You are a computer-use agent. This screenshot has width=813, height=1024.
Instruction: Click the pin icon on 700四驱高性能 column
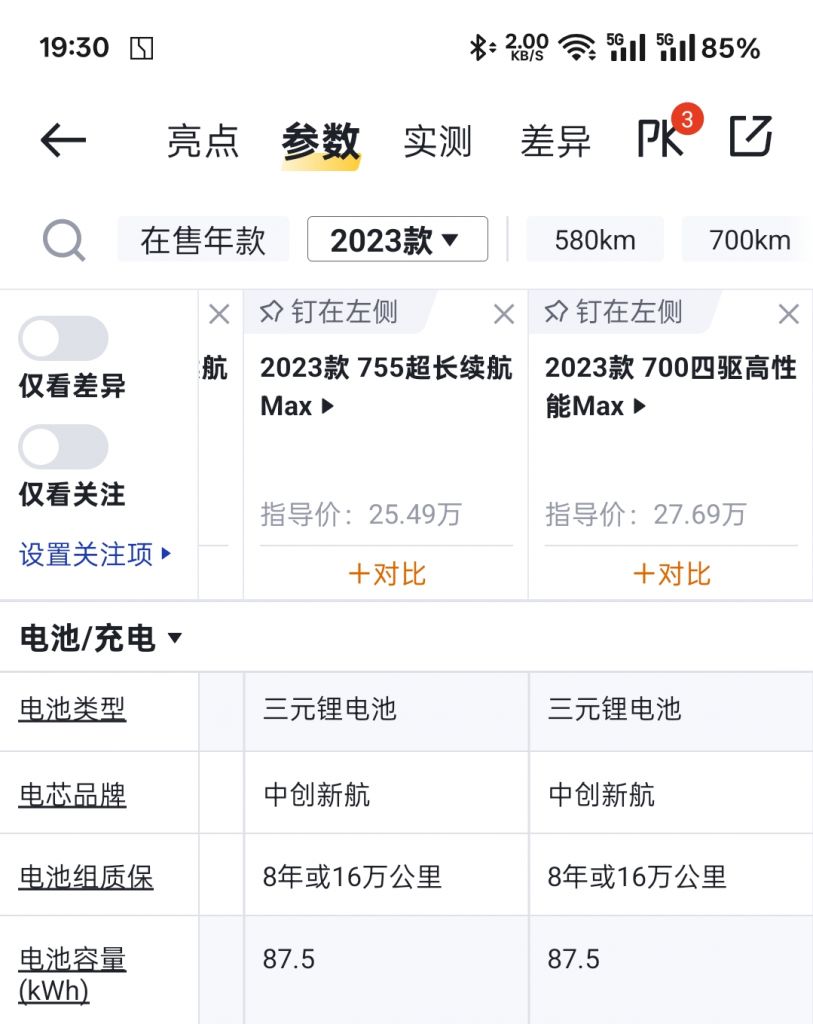tap(555, 313)
